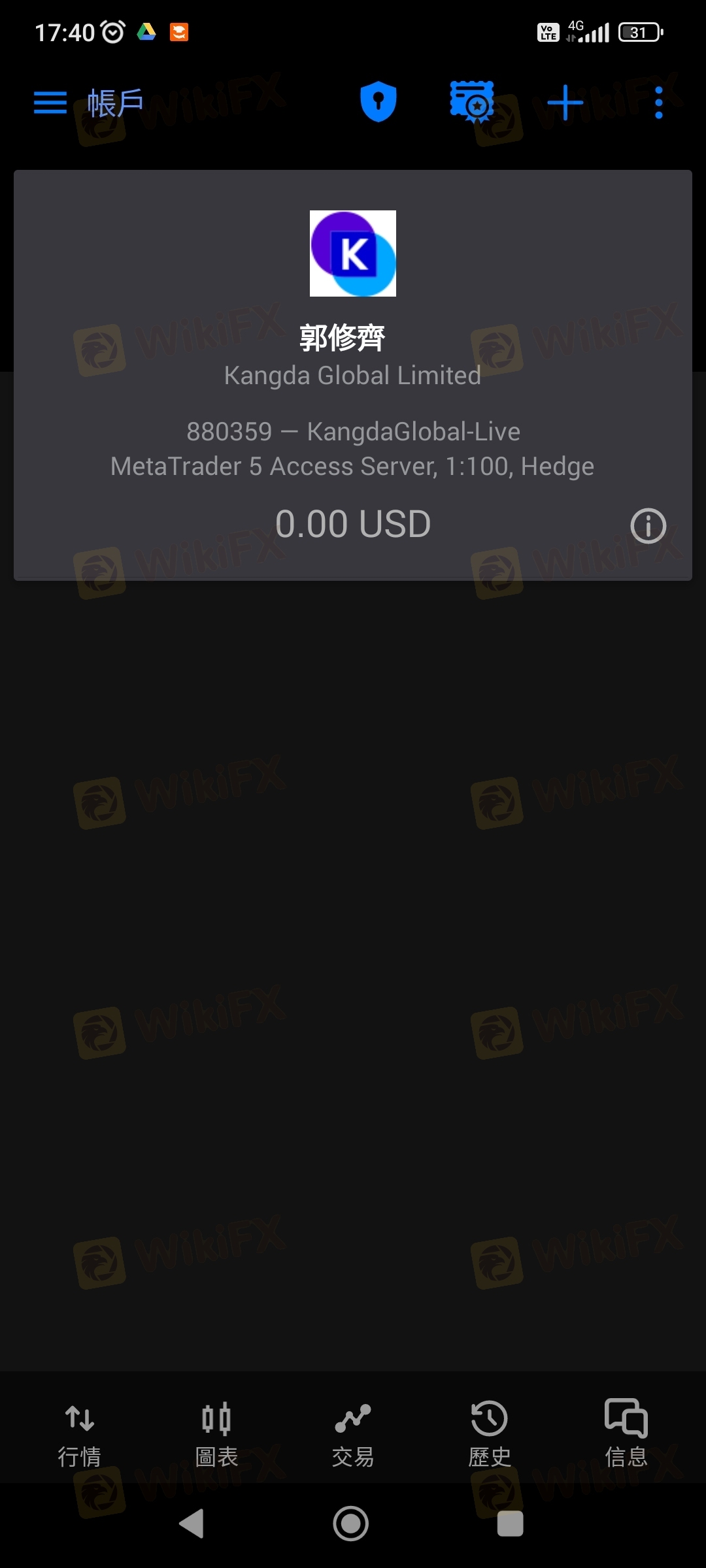Switch to the 交易 trade tab
706x1568 pixels.
pos(353,1435)
